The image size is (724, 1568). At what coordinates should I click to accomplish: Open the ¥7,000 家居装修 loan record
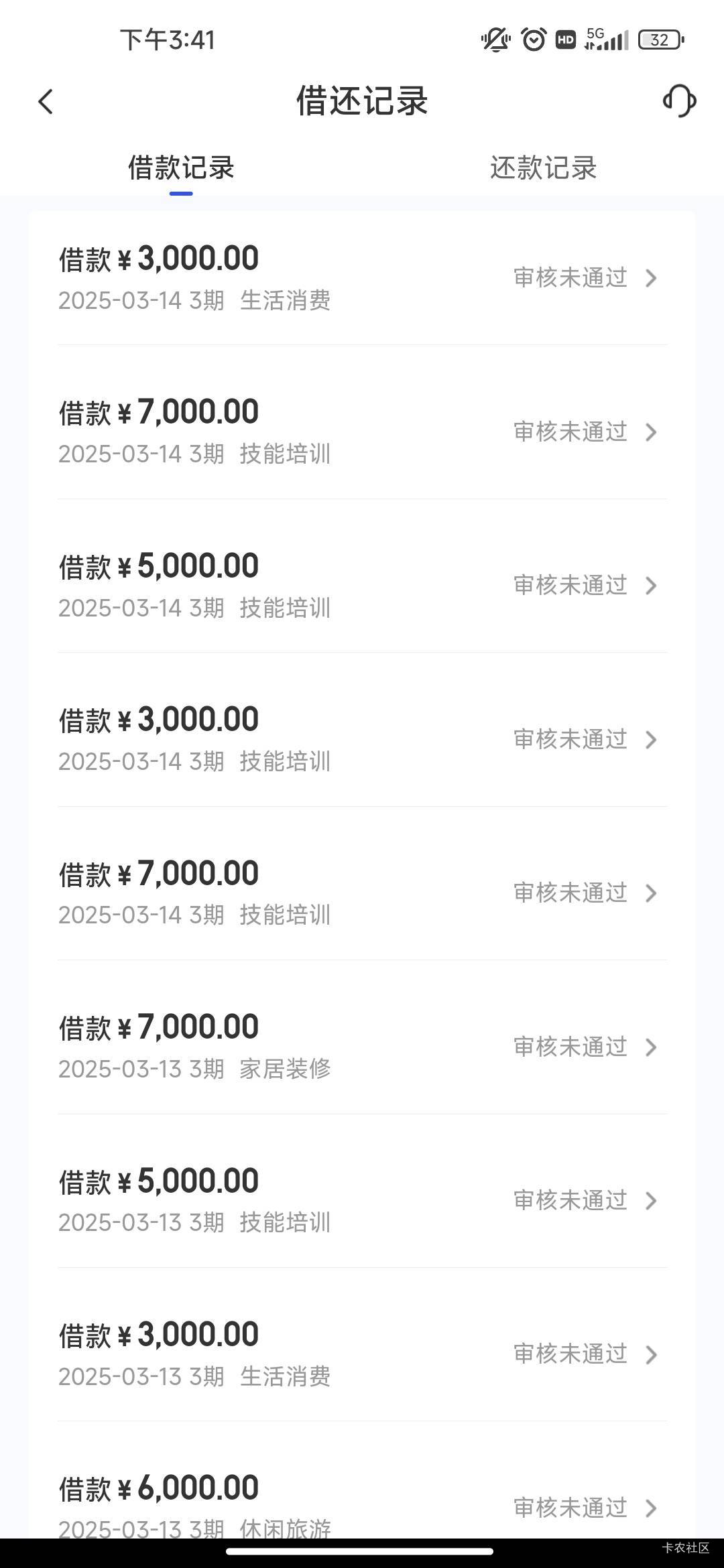(362, 1047)
